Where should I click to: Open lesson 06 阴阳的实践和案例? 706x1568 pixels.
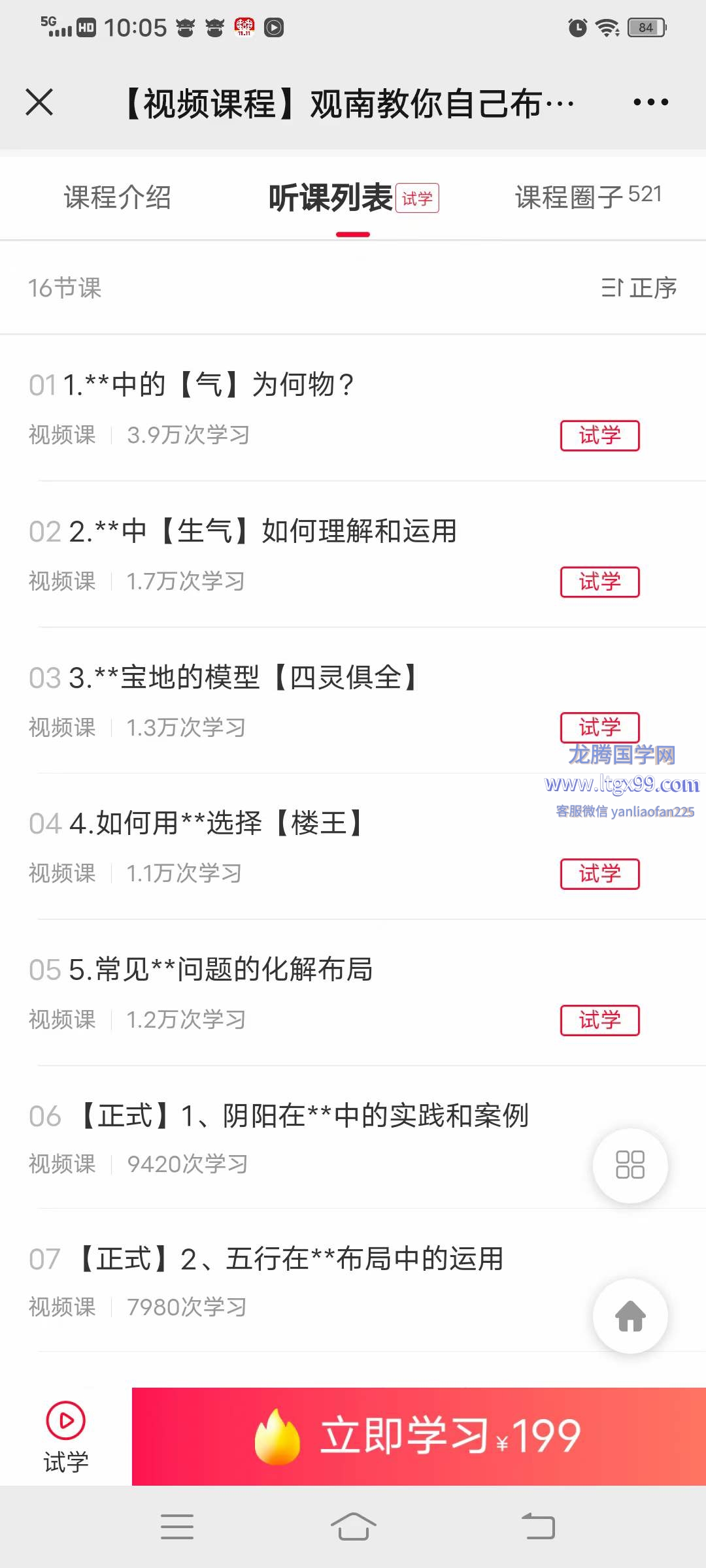[x=301, y=1116]
